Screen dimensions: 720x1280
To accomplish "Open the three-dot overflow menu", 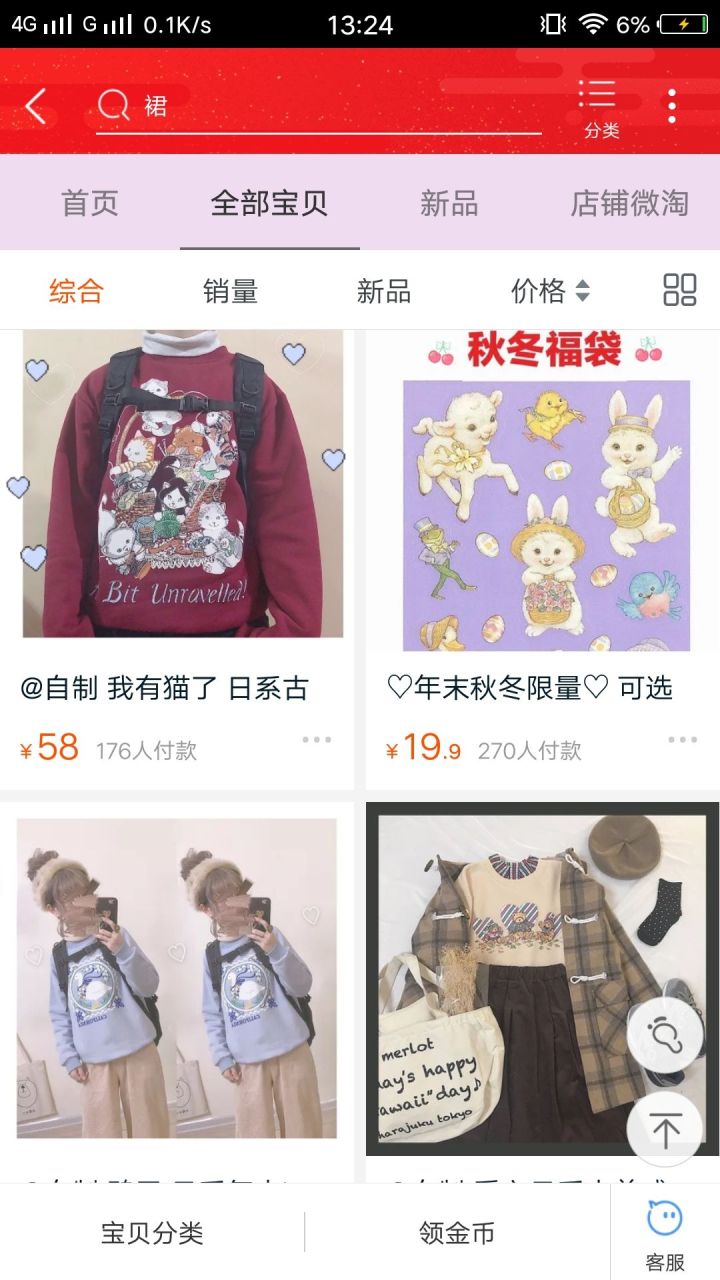I will [672, 105].
